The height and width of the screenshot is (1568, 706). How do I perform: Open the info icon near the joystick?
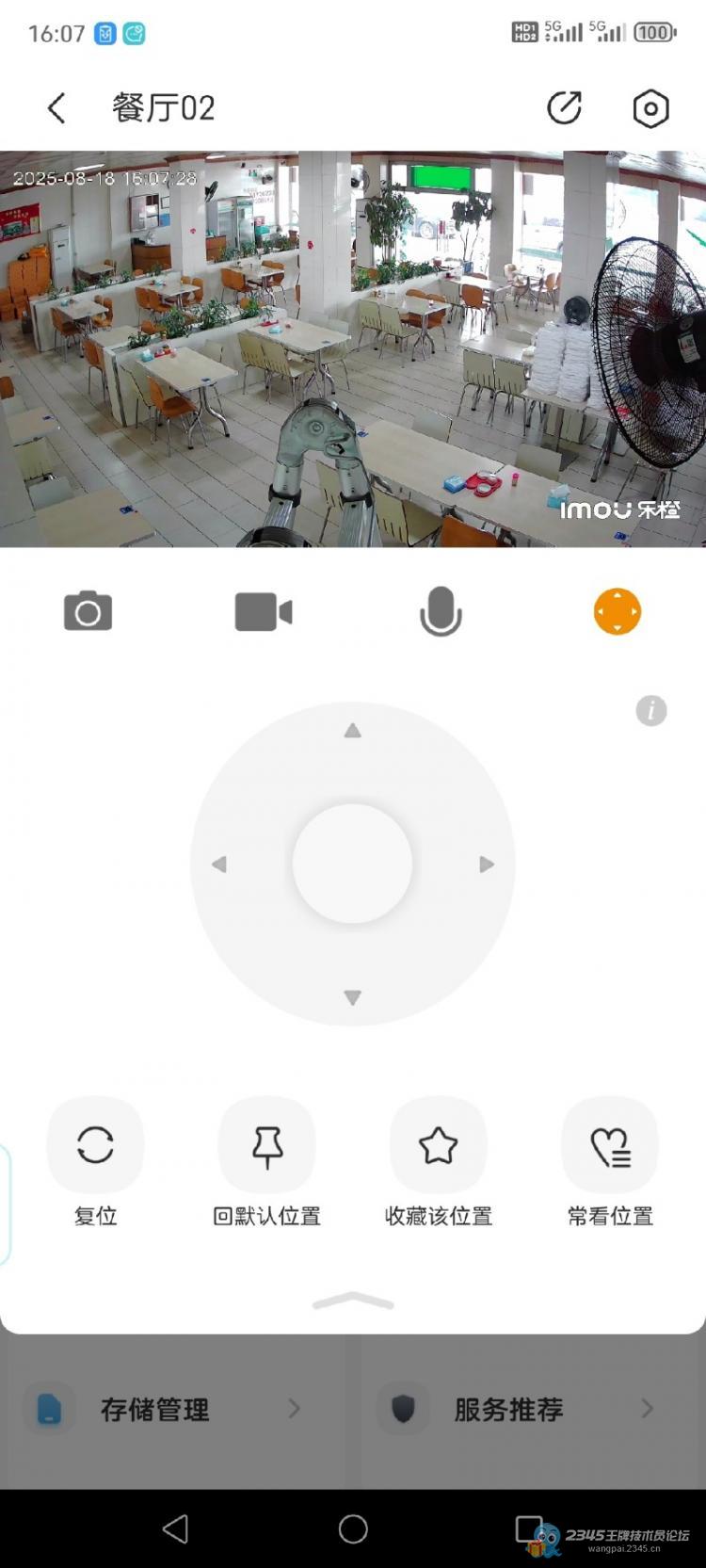pyautogui.click(x=651, y=711)
